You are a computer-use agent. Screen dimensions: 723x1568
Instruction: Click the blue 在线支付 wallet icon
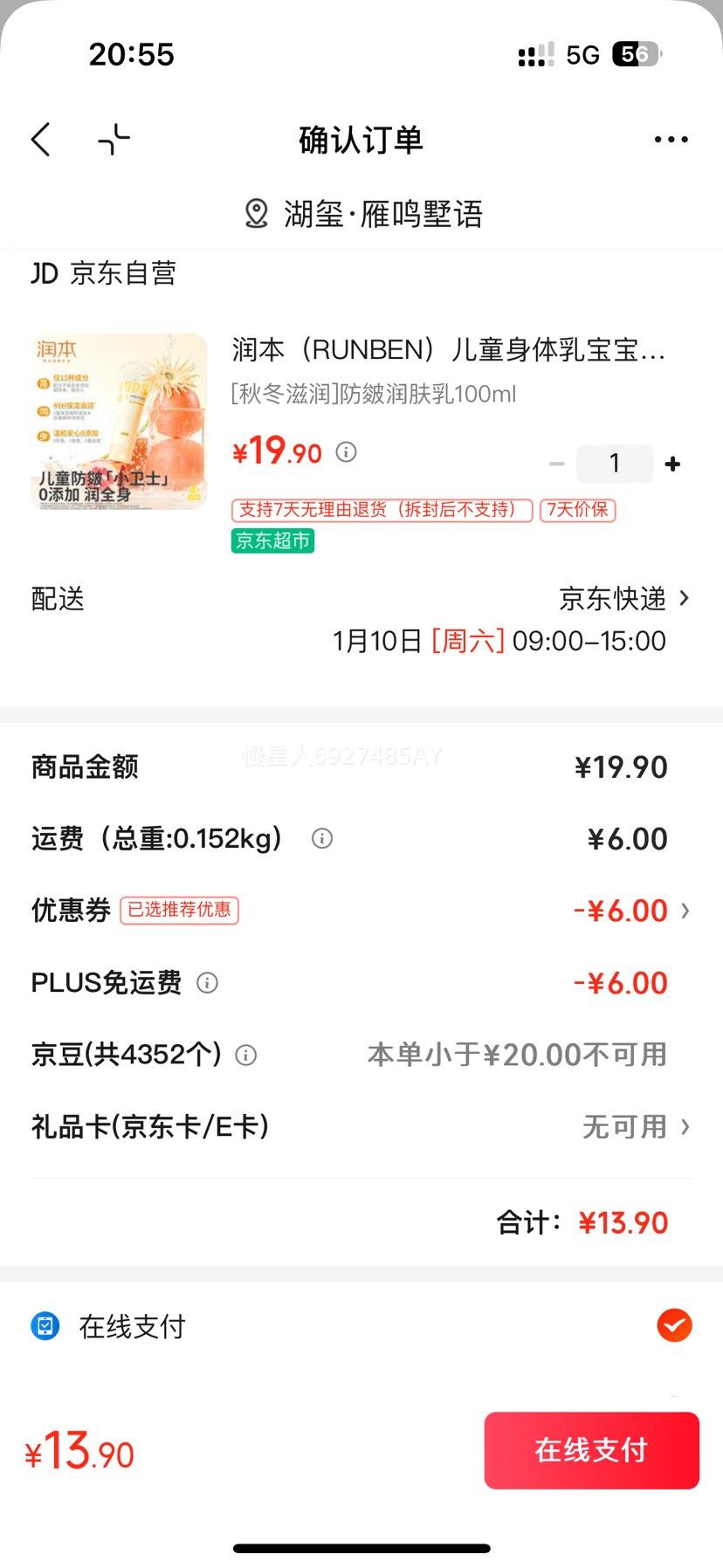44,1326
